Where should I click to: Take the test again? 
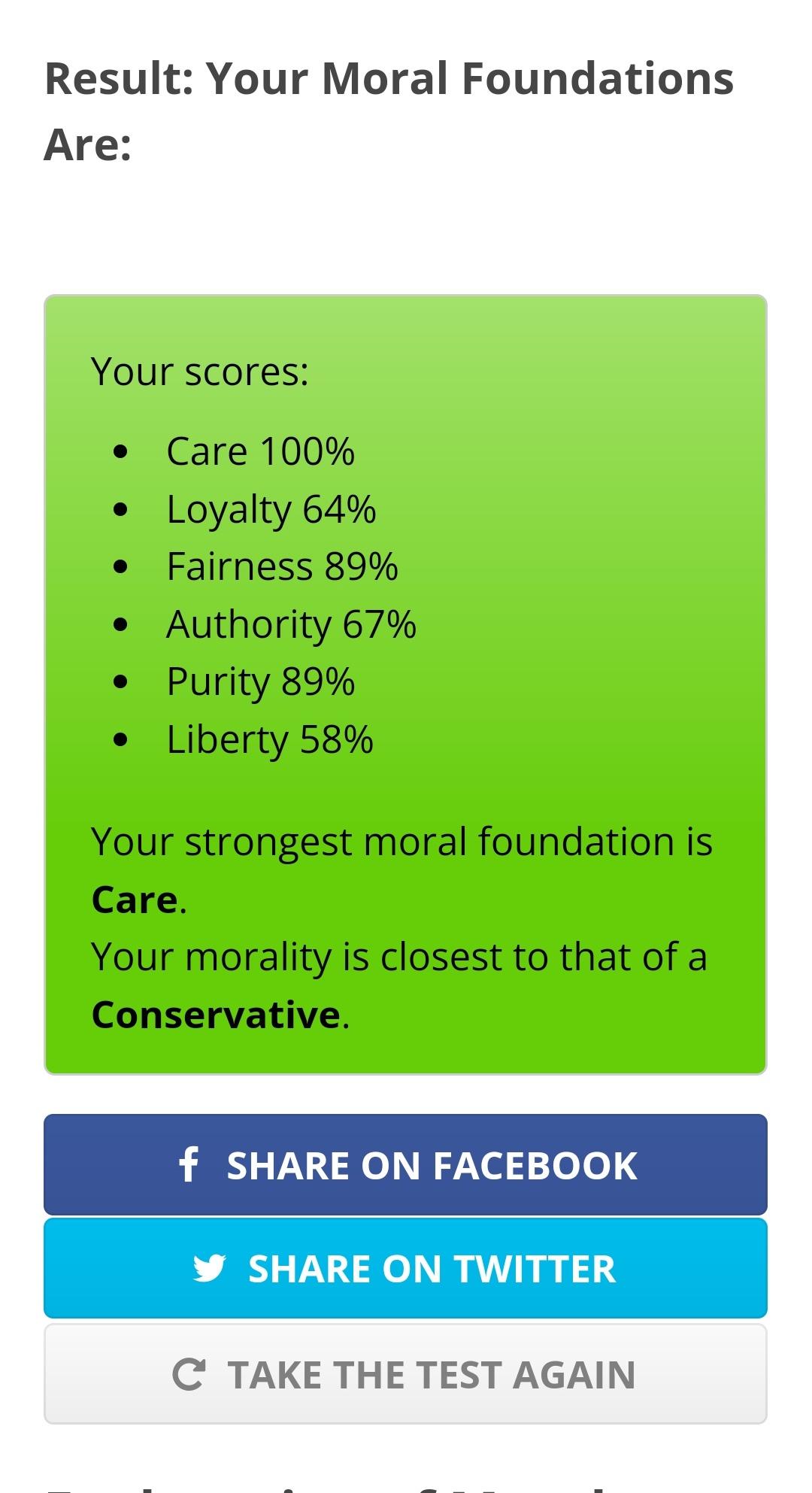(x=405, y=1373)
